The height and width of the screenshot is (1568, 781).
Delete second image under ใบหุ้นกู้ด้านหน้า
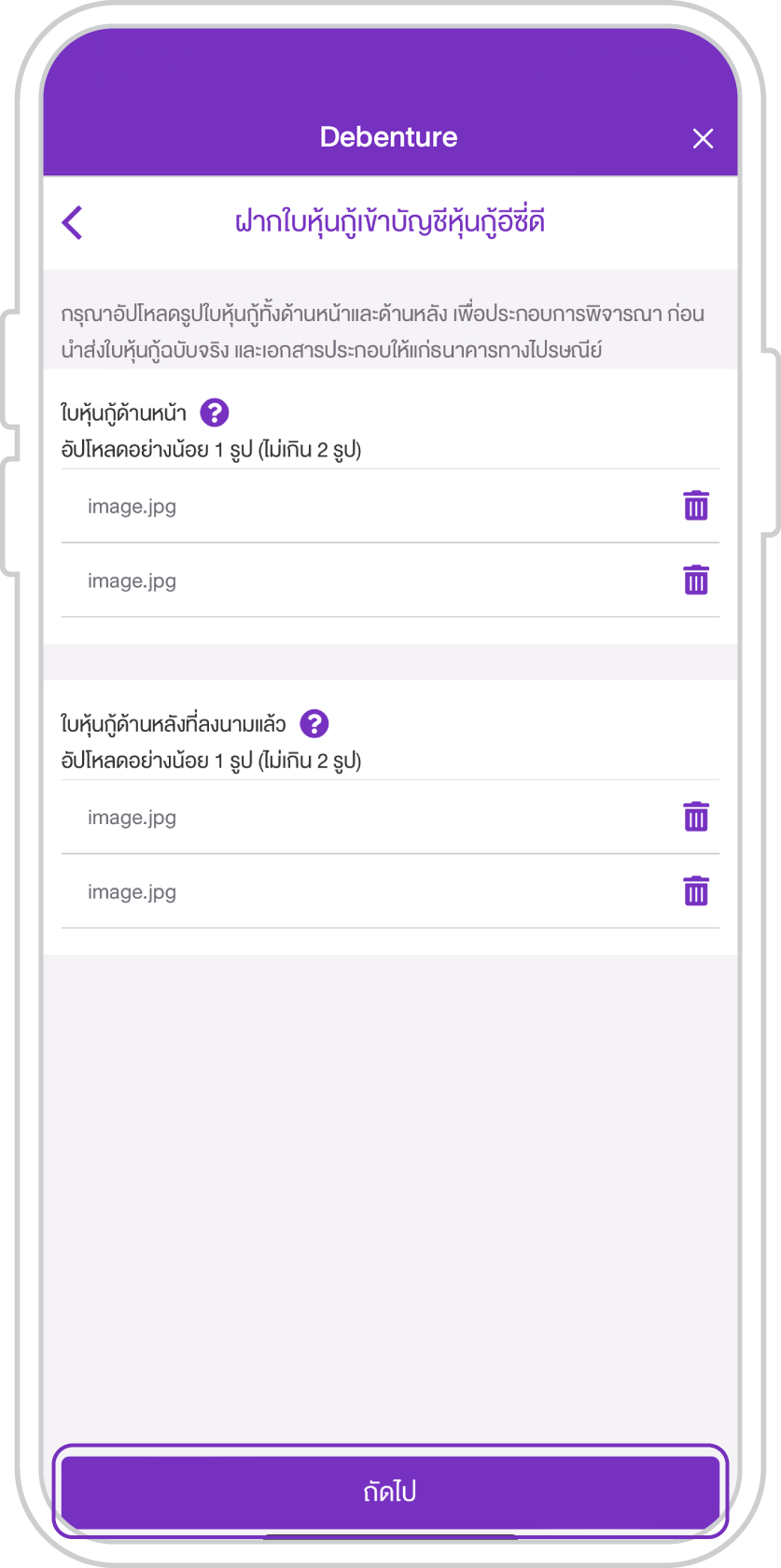click(696, 581)
